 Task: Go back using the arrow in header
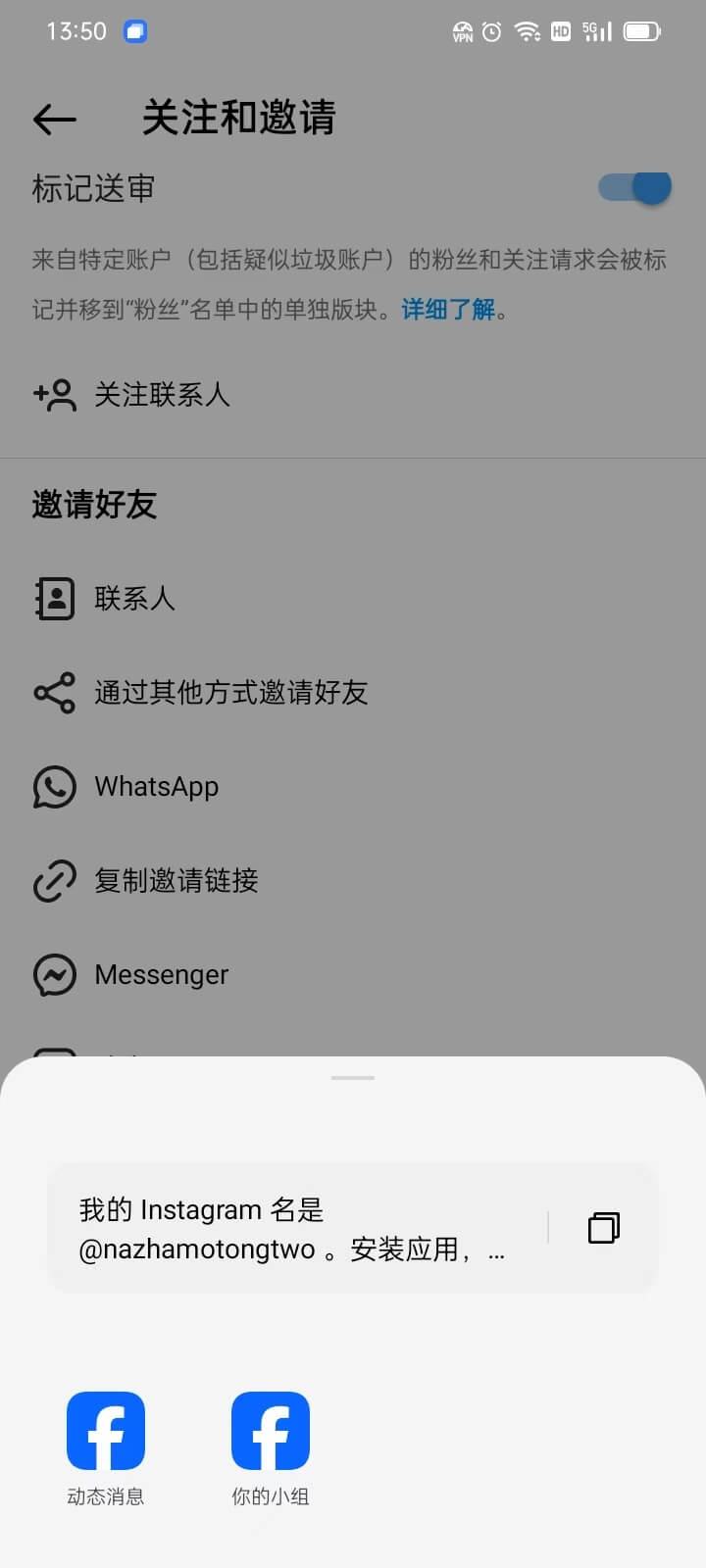tap(54, 119)
